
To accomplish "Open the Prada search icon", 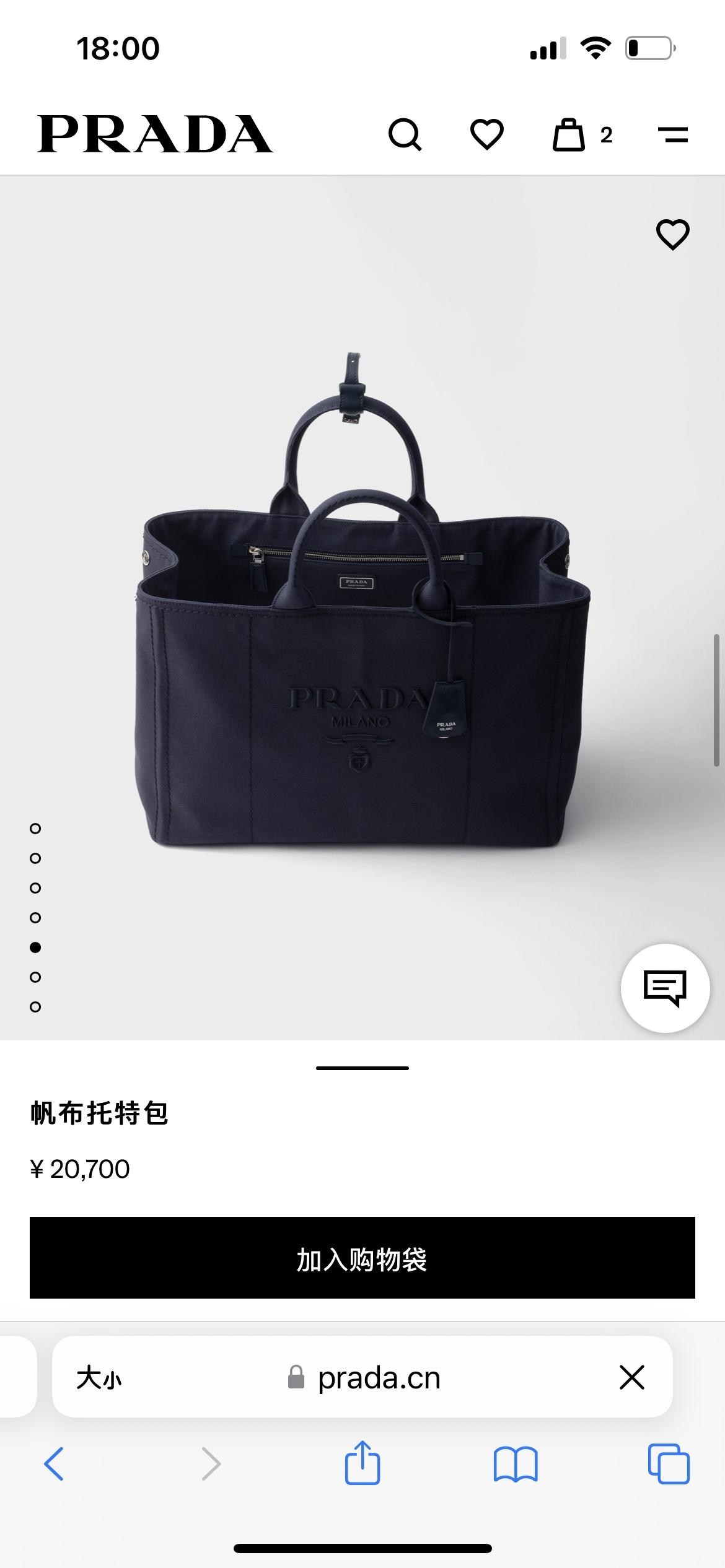I will 405,134.
